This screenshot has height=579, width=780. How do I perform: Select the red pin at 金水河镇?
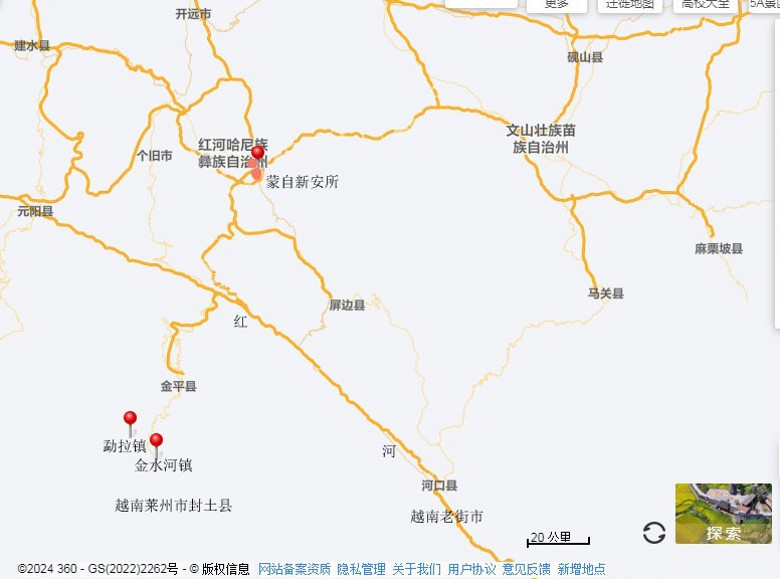pyautogui.click(x=156, y=441)
